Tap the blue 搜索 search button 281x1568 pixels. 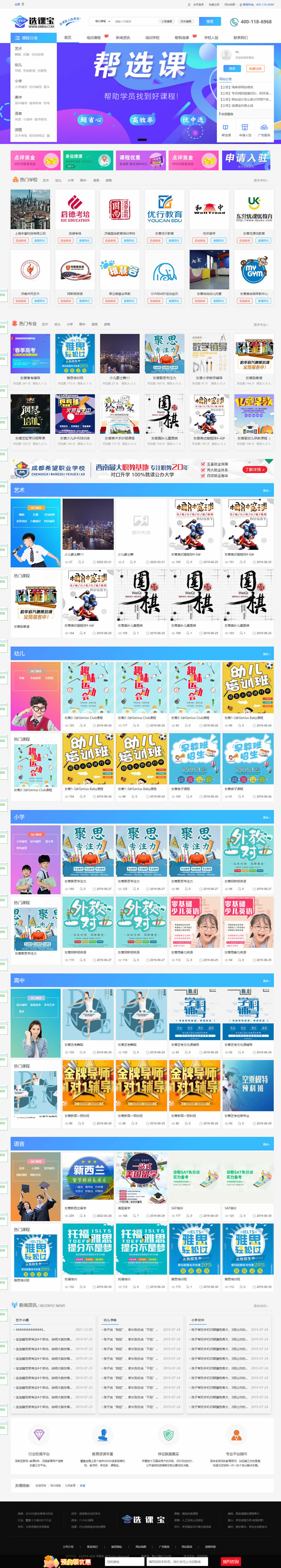click(x=210, y=21)
